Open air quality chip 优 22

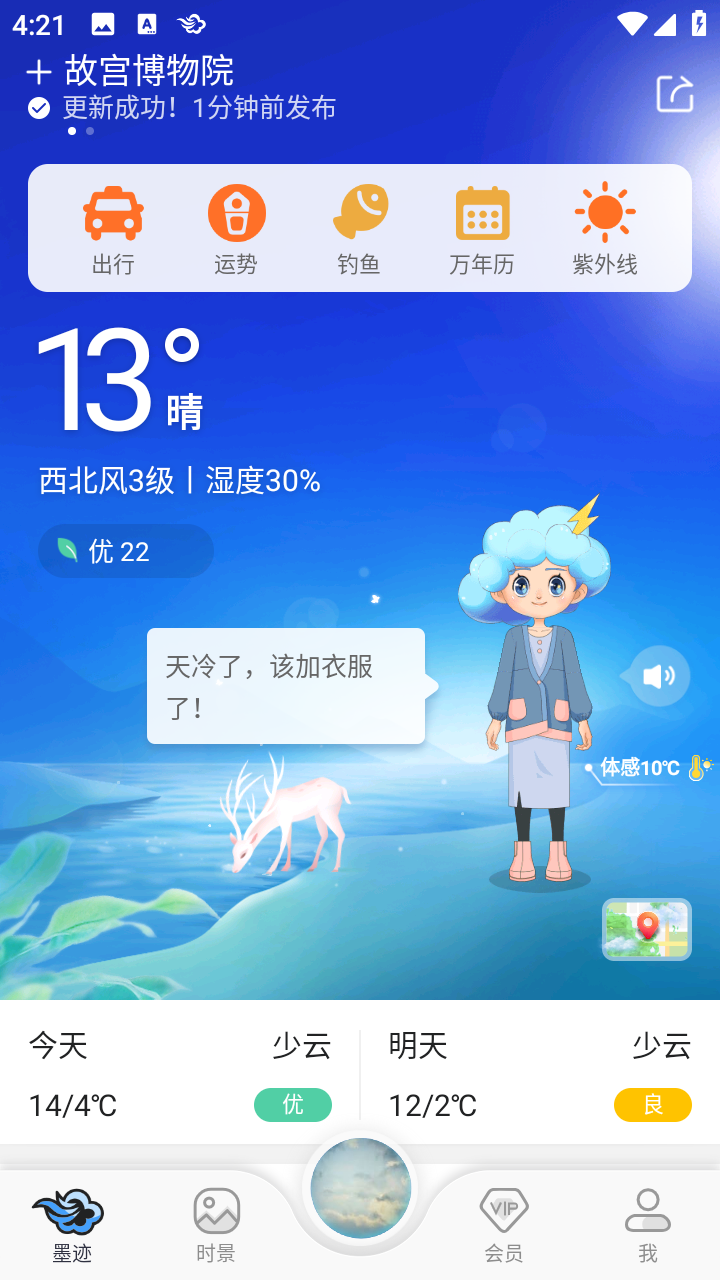tap(126, 551)
